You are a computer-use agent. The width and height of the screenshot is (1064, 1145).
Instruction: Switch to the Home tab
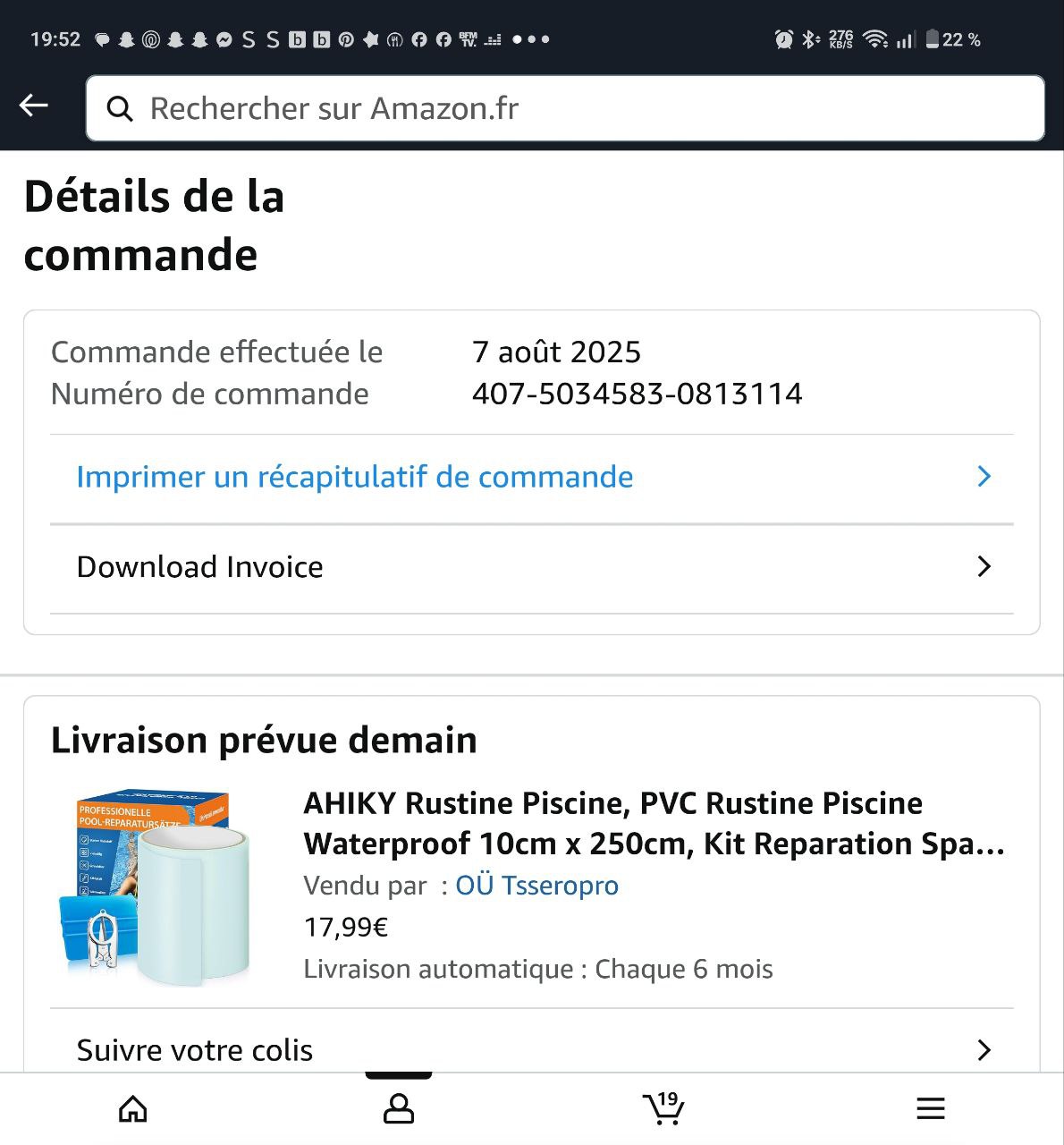point(133,1109)
